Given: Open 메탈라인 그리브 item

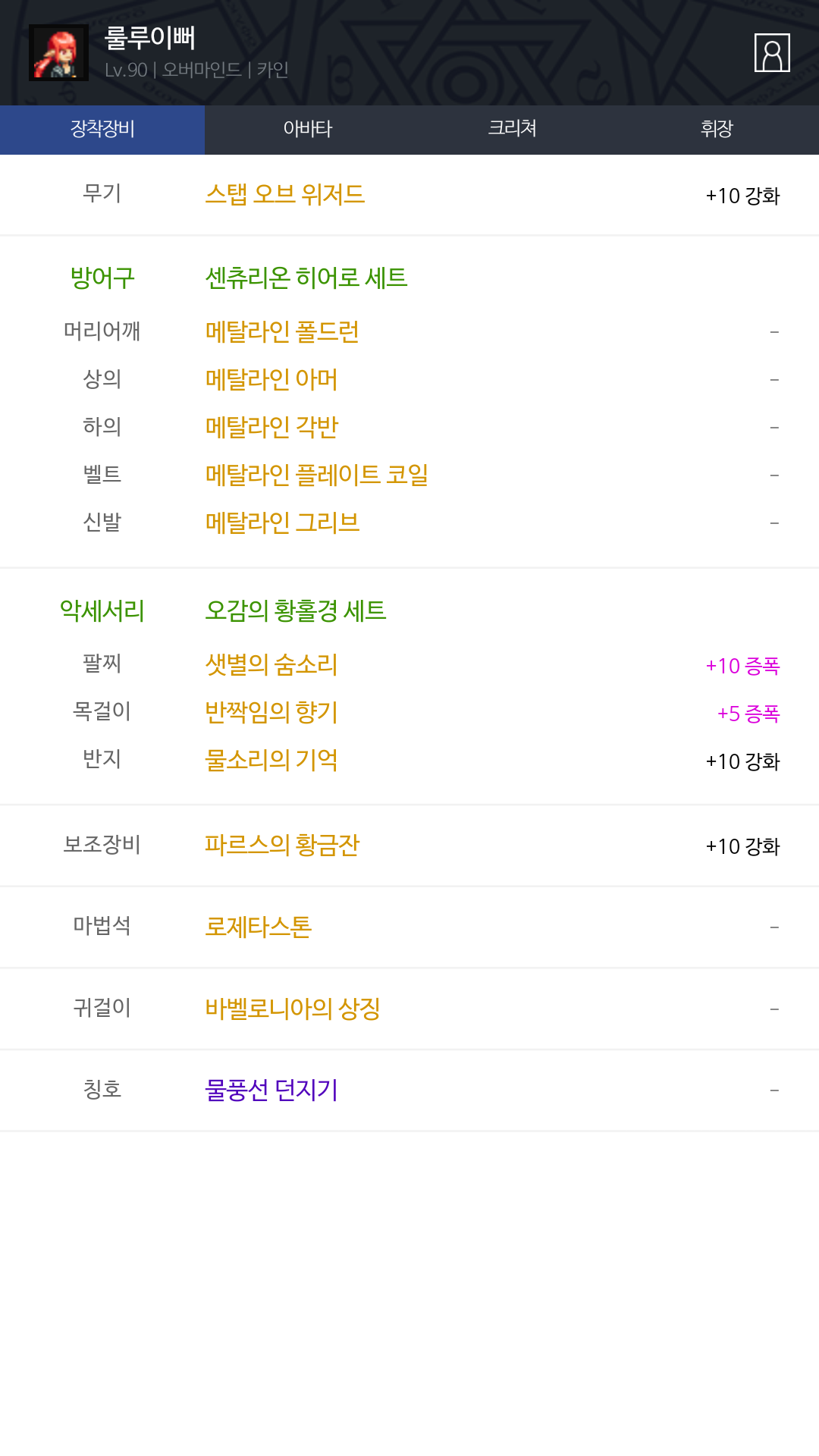Looking at the screenshot, I should pos(282,522).
